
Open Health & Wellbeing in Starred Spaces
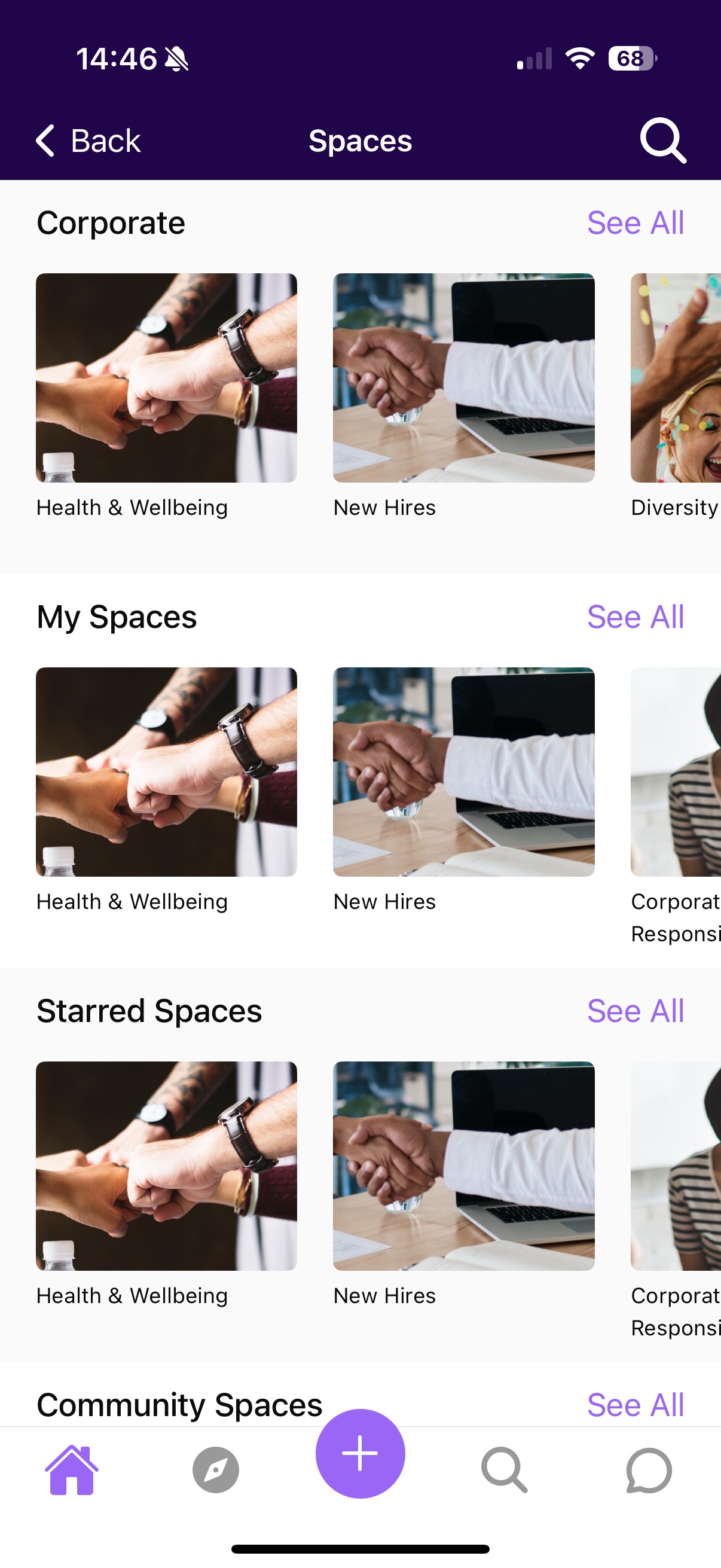click(x=166, y=1166)
